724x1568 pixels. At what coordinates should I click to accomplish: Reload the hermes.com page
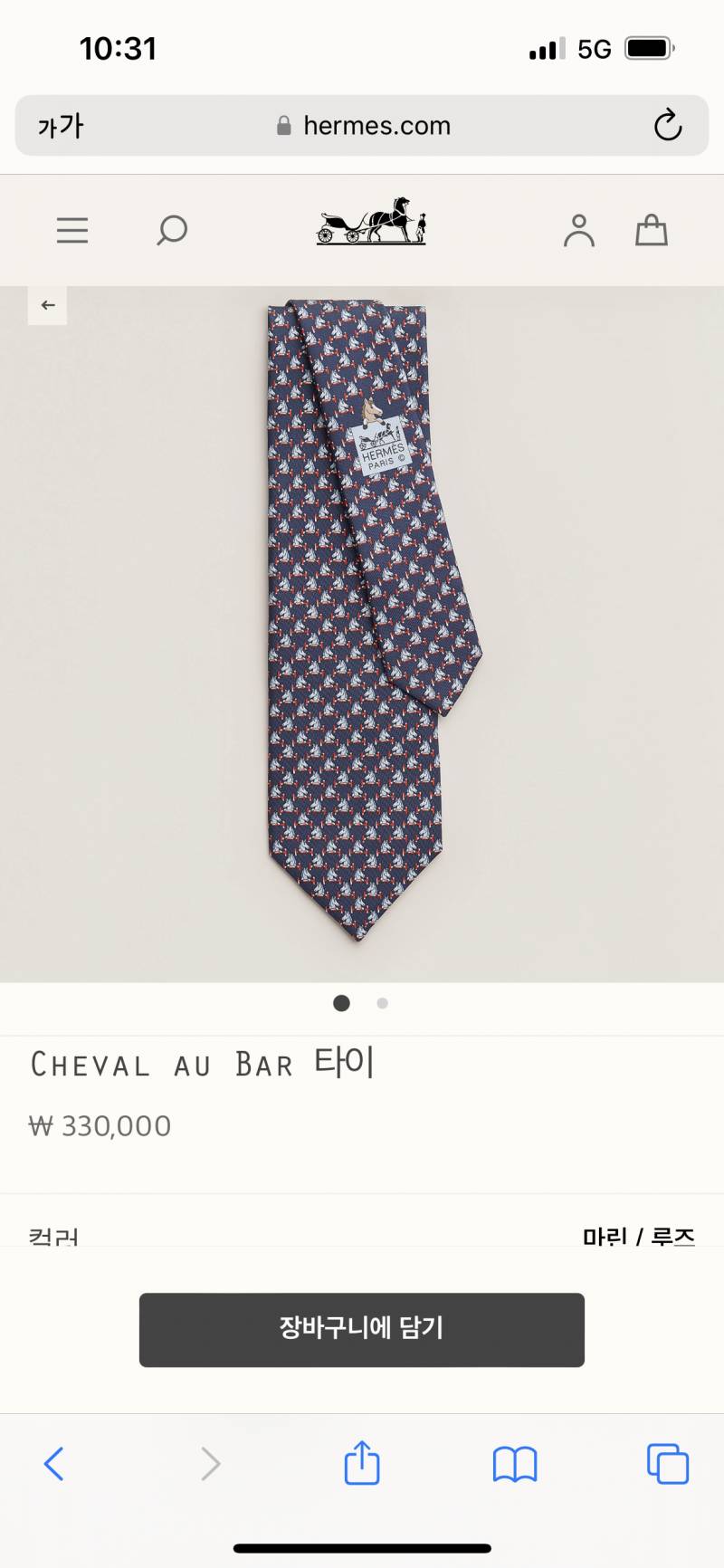point(668,125)
